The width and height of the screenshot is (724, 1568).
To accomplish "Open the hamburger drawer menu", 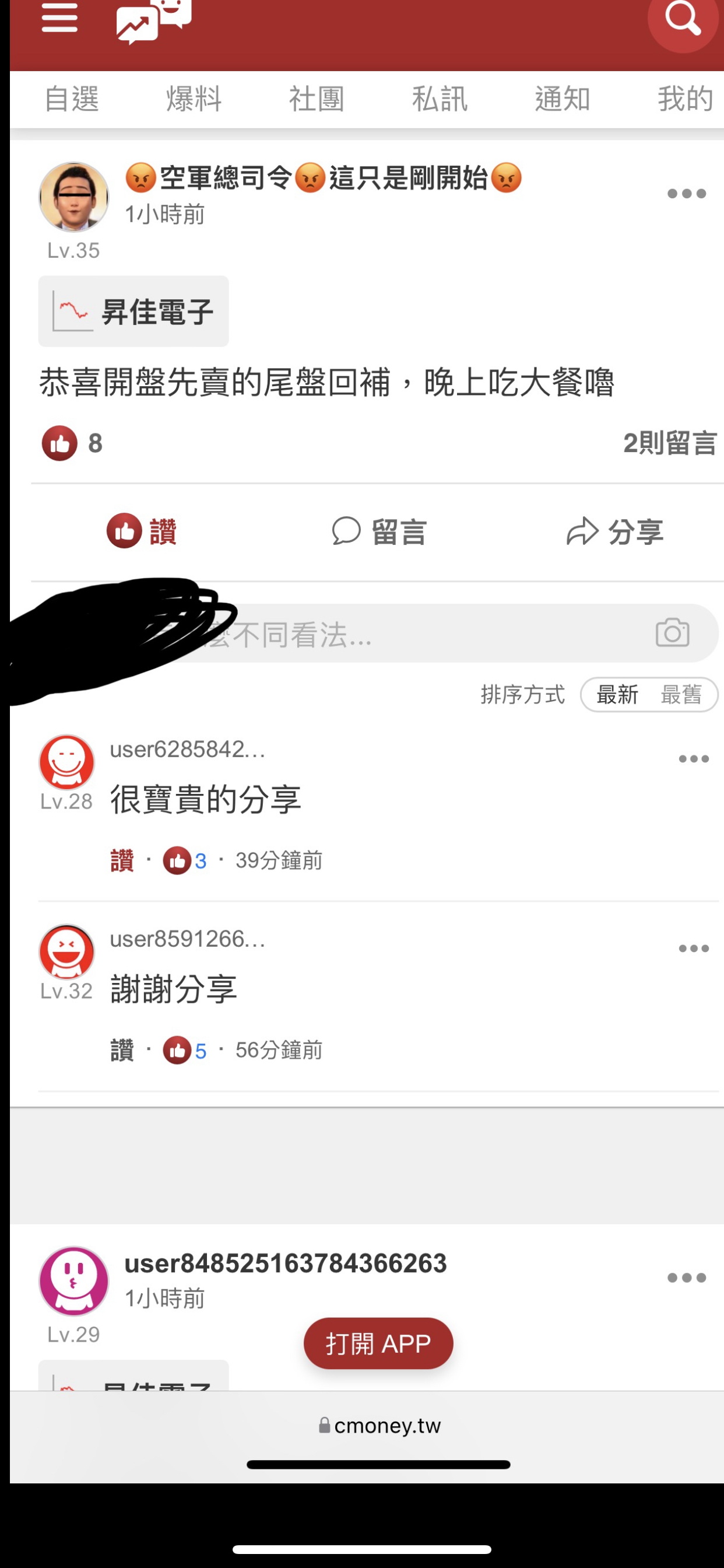I will pyautogui.click(x=59, y=17).
